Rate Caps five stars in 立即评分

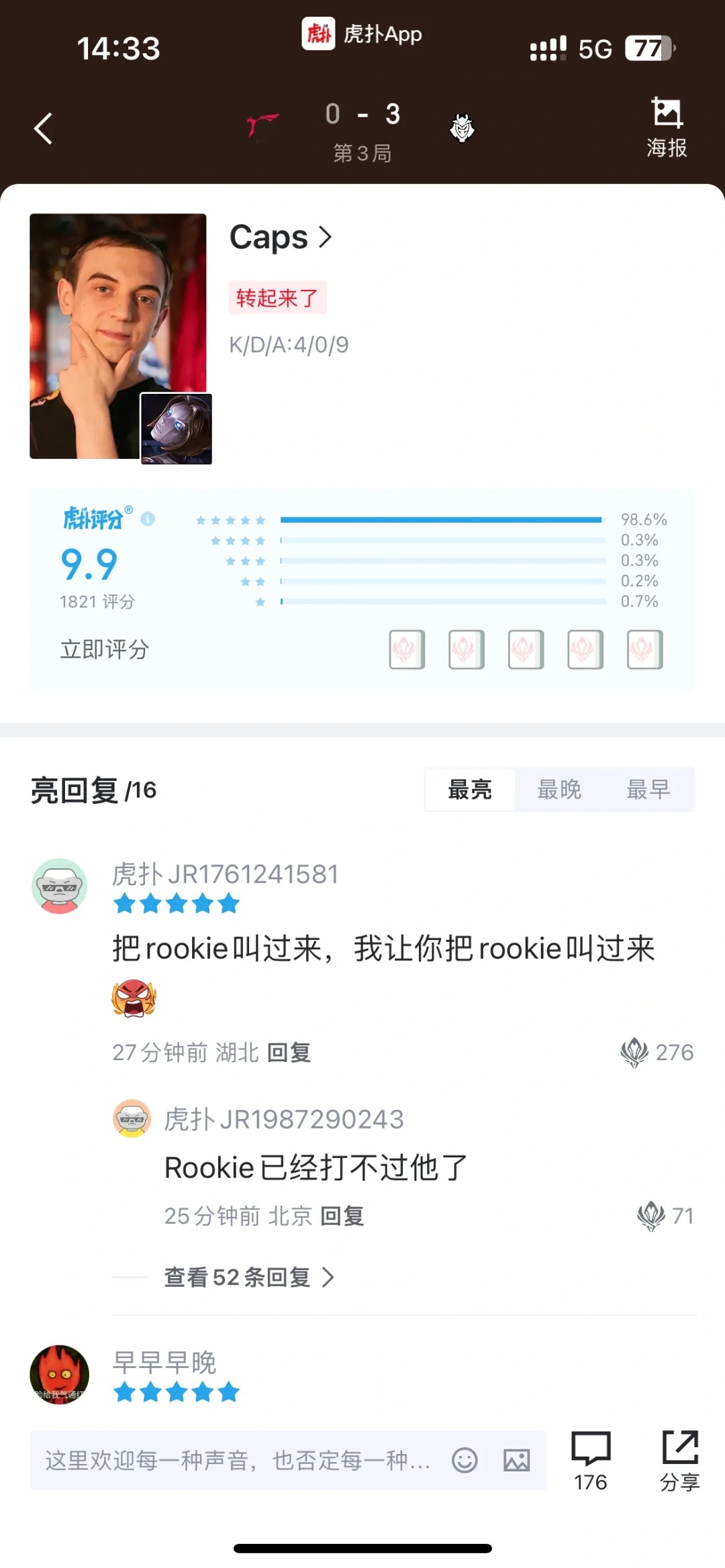[x=644, y=649]
